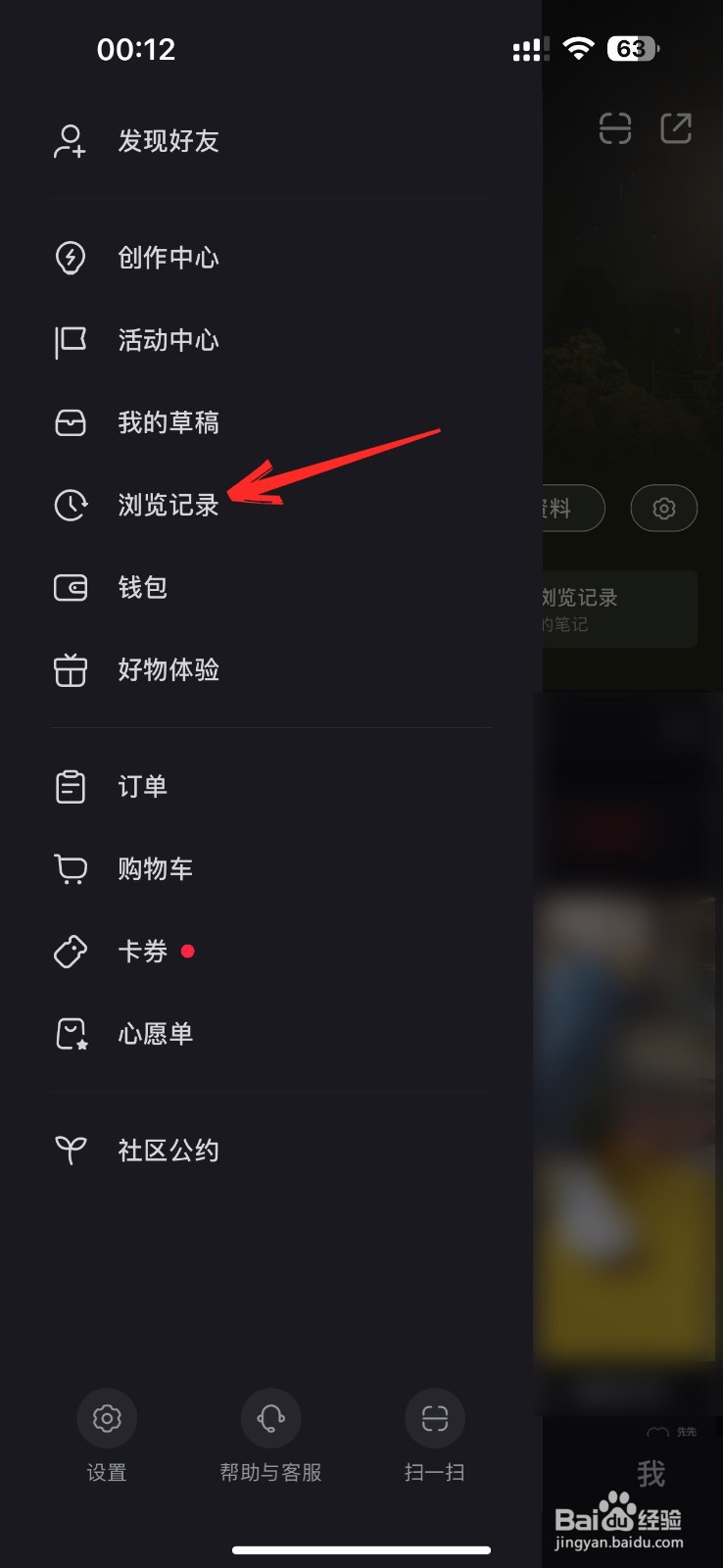
Task: Tap the 资料 edit profile button
Action: (x=564, y=508)
